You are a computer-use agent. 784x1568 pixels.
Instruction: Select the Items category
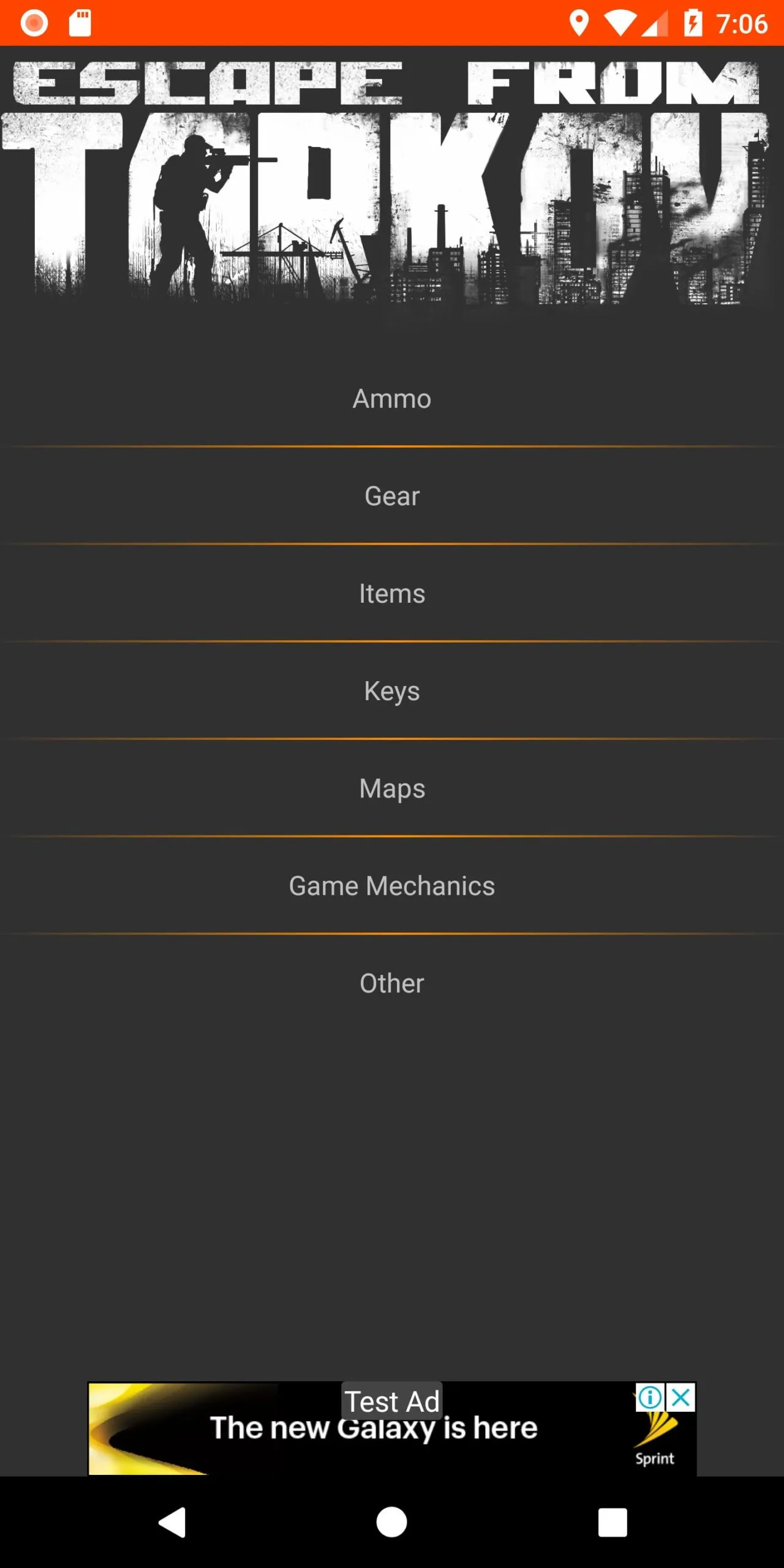click(392, 594)
